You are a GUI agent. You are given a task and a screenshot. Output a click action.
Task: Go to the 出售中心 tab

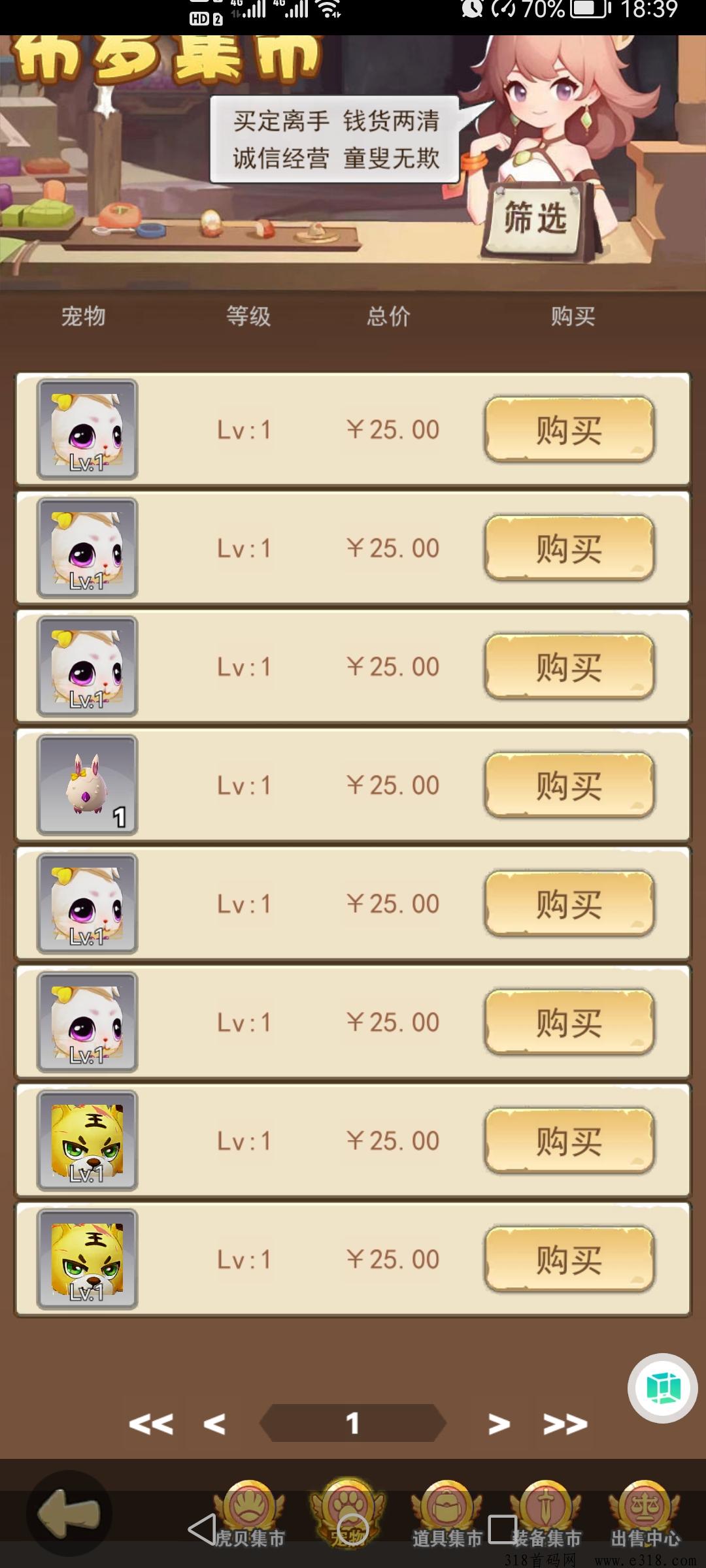pos(645,1509)
